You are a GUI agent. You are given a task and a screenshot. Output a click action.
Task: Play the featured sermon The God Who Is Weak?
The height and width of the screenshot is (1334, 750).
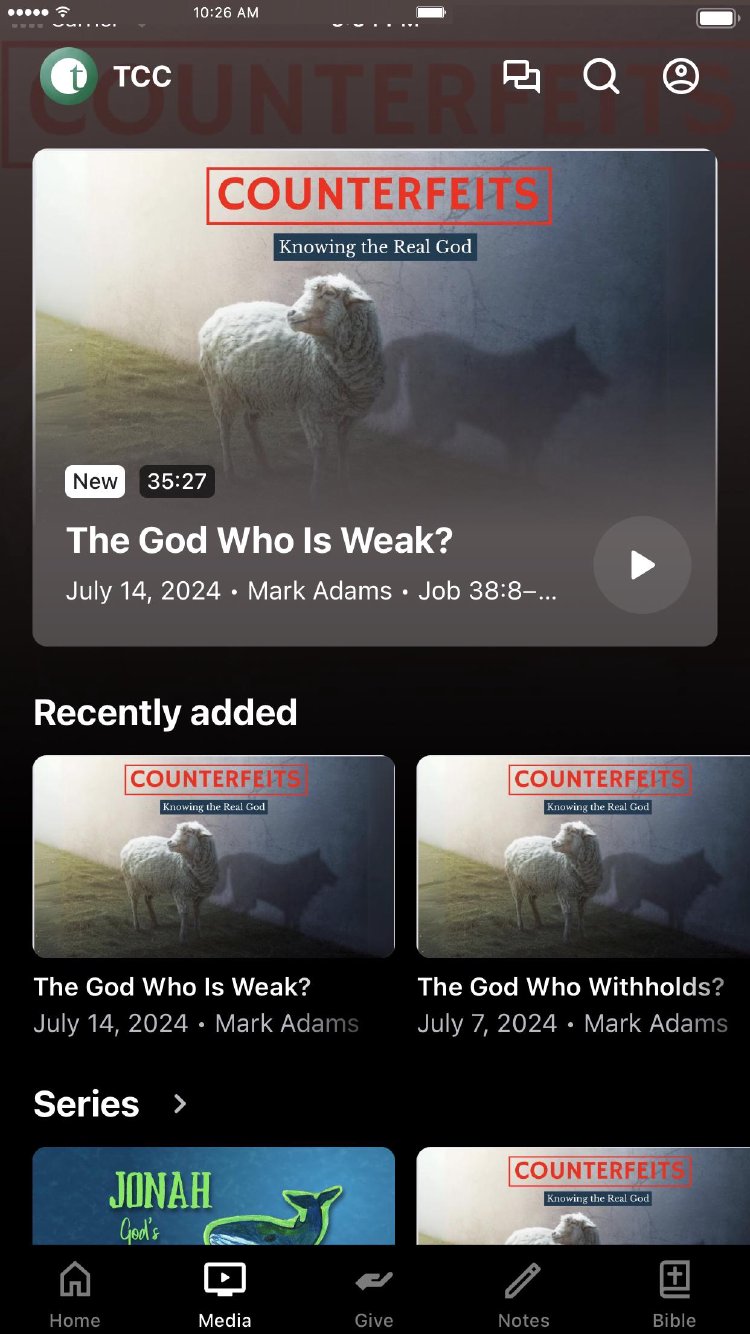[642, 565]
